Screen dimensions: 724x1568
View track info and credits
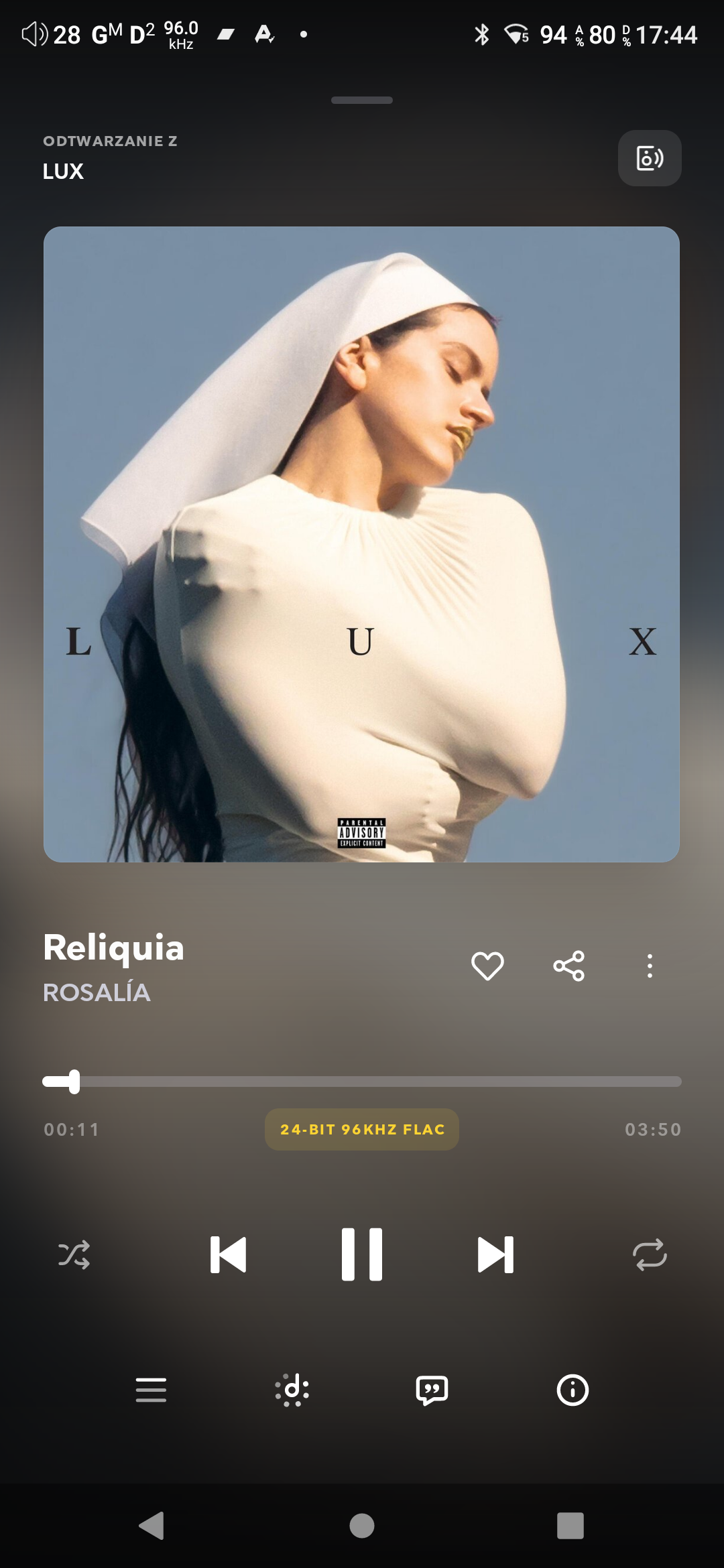pos(572,1390)
